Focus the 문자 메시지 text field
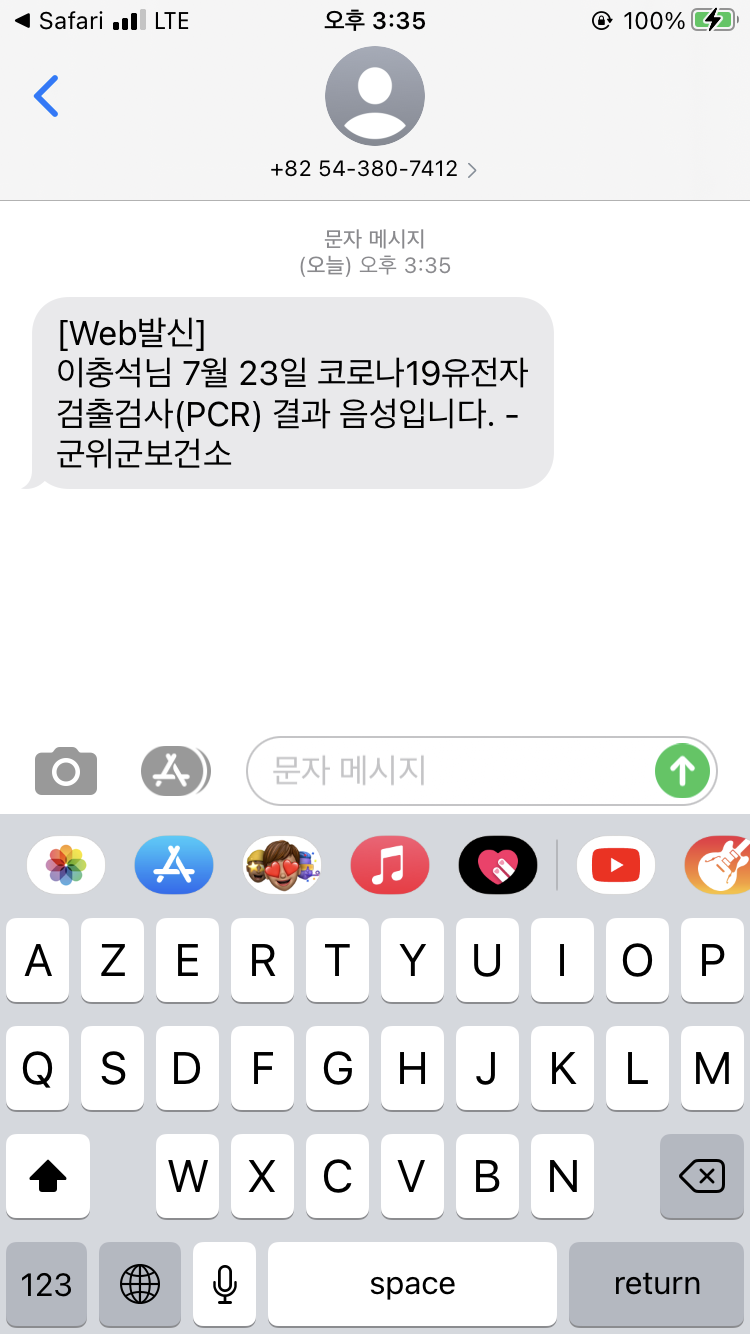750x1334 pixels. point(450,771)
